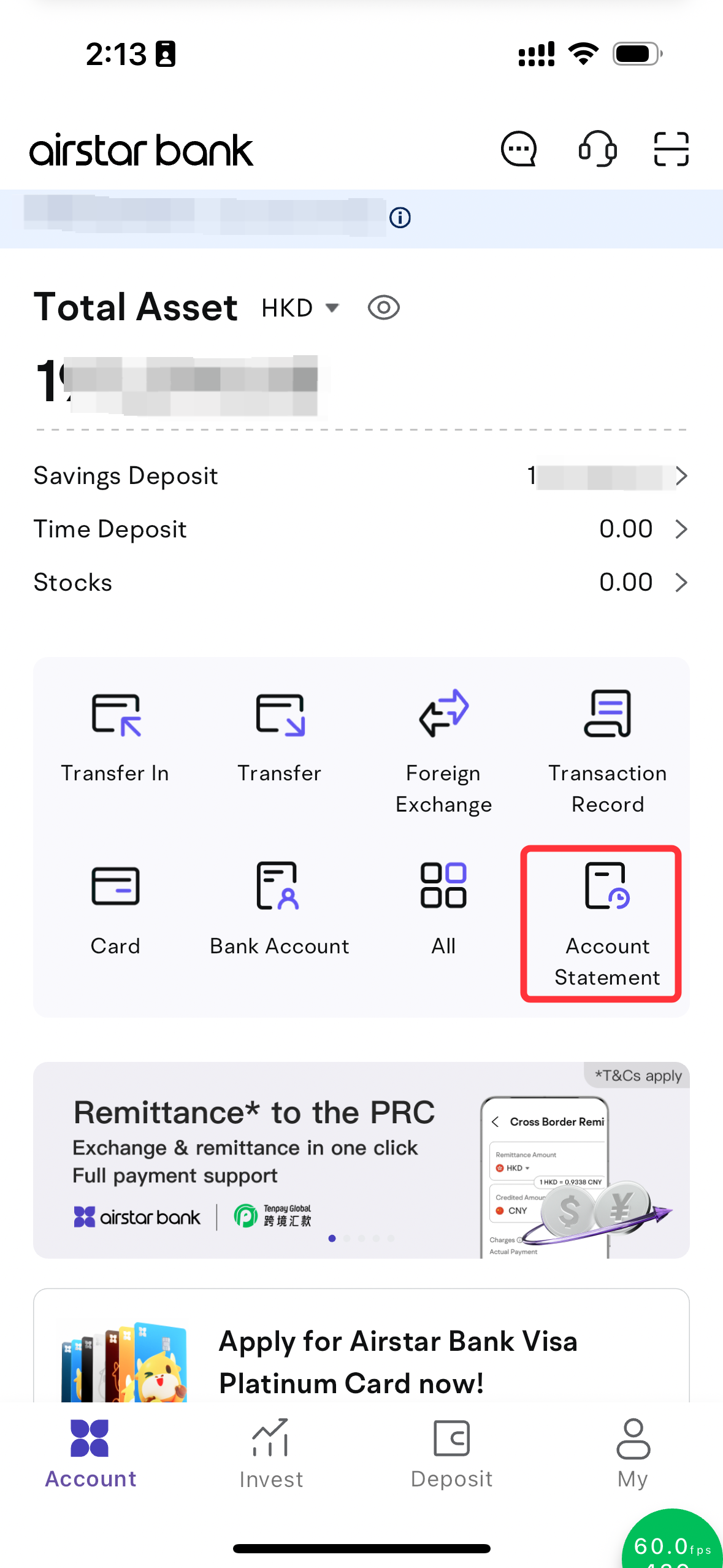Hide total asset with eye icon

pyautogui.click(x=384, y=308)
